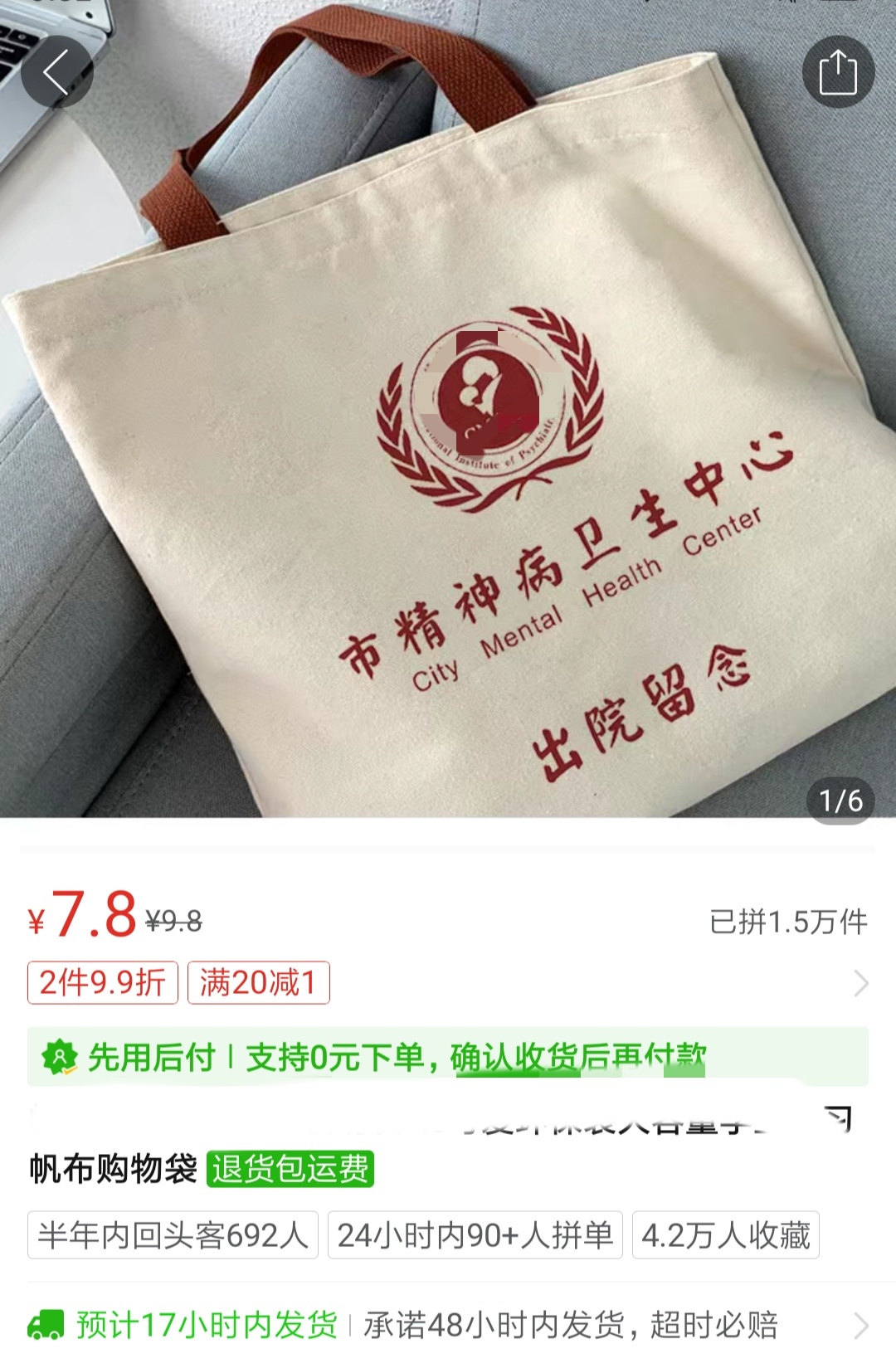Expand promotions with the coupon row chevron
The image size is (896, 1368).
pyautogui.click(x=861, y=984)
